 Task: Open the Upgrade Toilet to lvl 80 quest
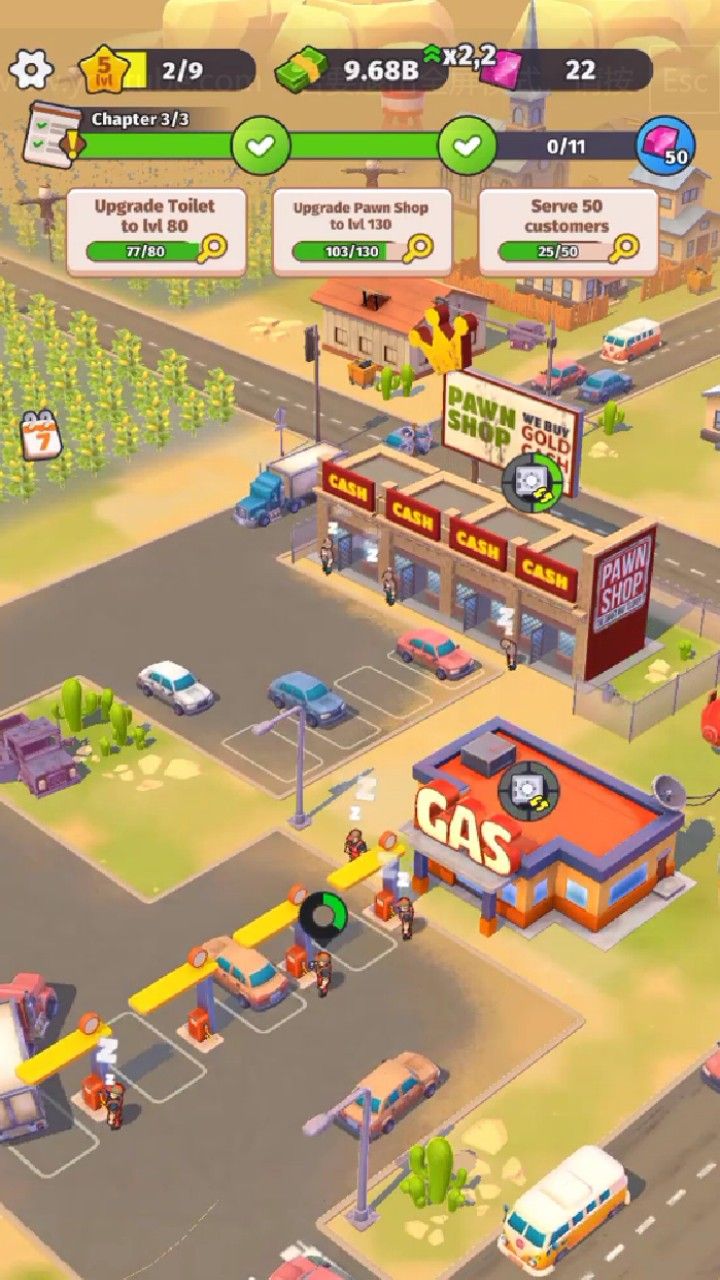[155, 232]
